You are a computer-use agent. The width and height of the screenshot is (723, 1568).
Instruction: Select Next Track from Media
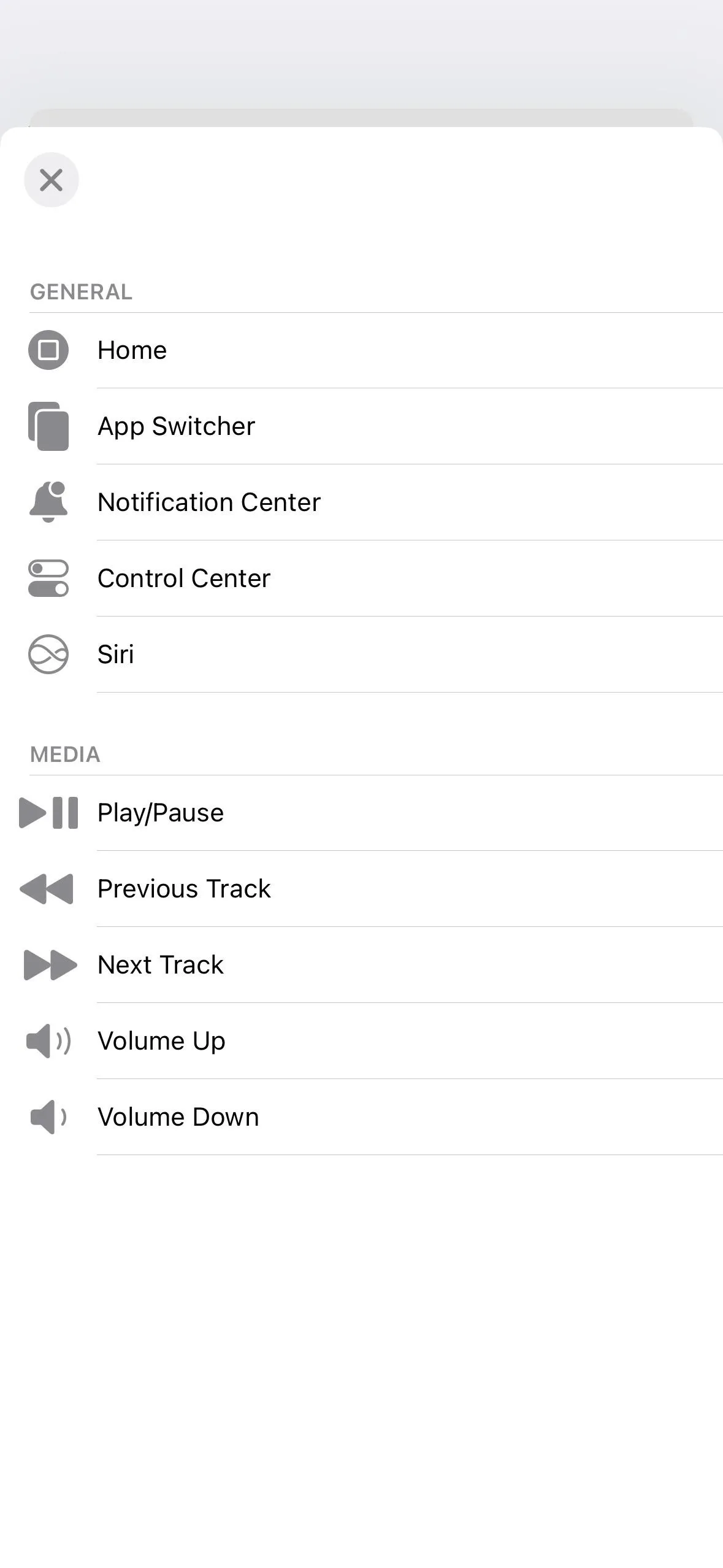tap(362, 965)
